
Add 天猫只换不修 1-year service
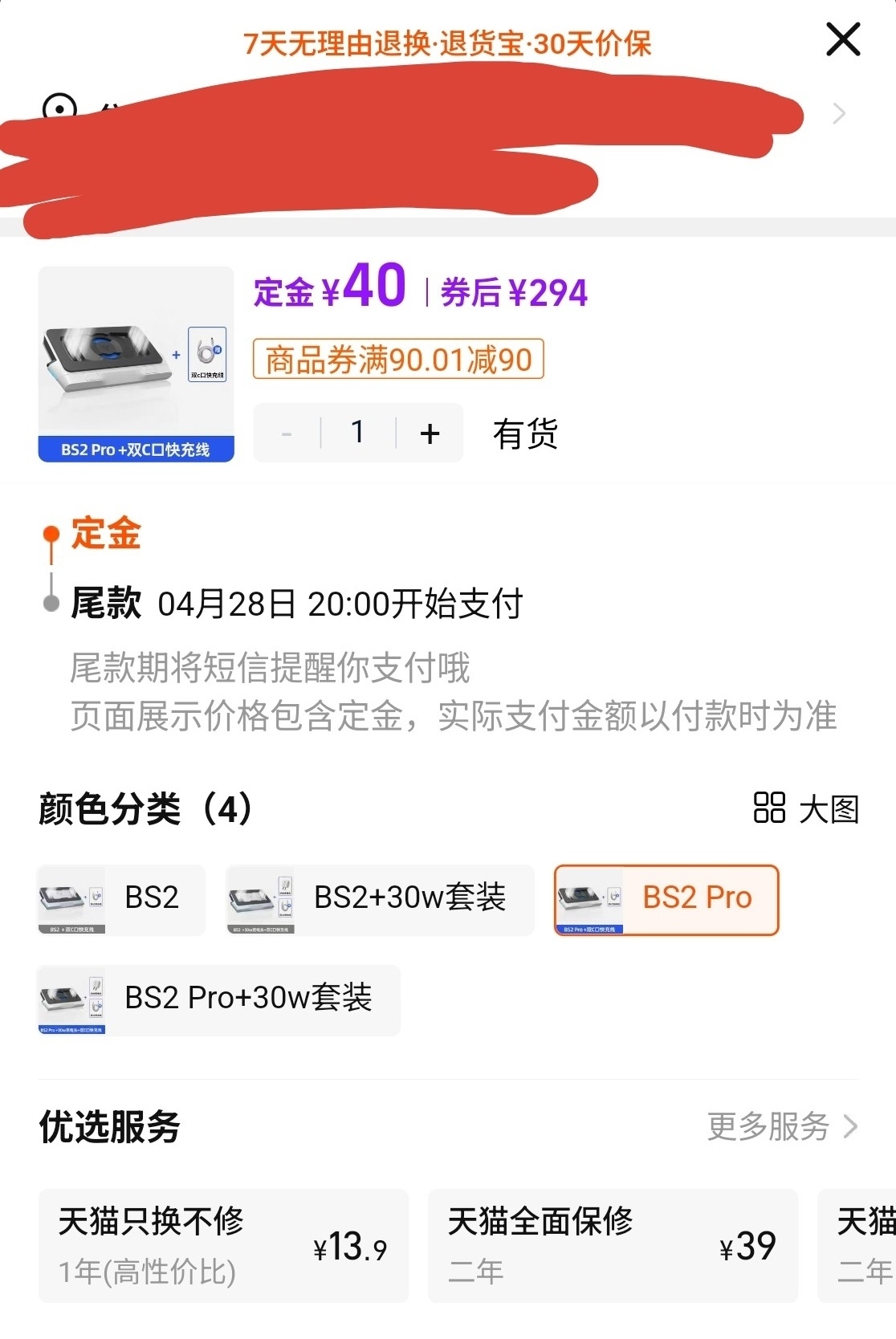click(223, 1245)
